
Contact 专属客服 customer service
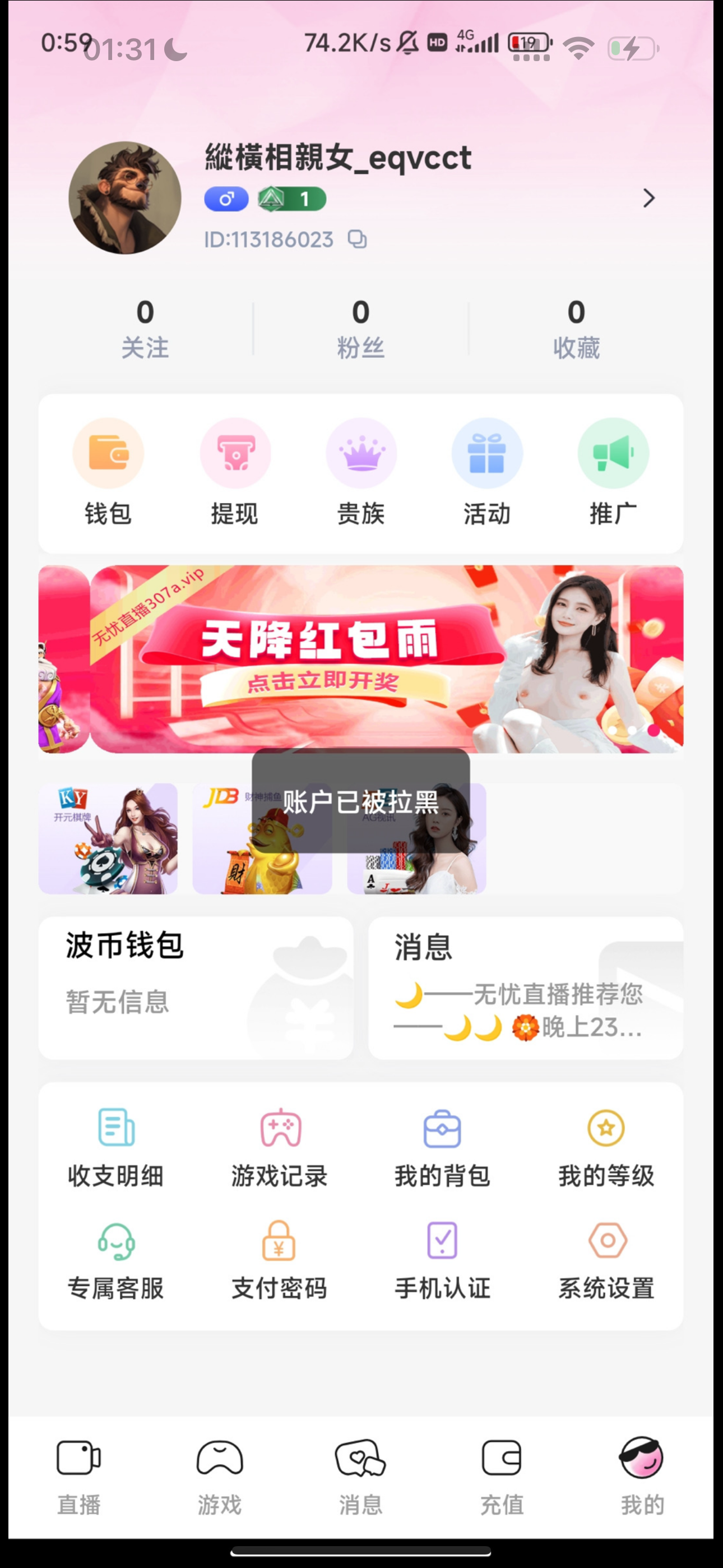tap(115, 1260)
